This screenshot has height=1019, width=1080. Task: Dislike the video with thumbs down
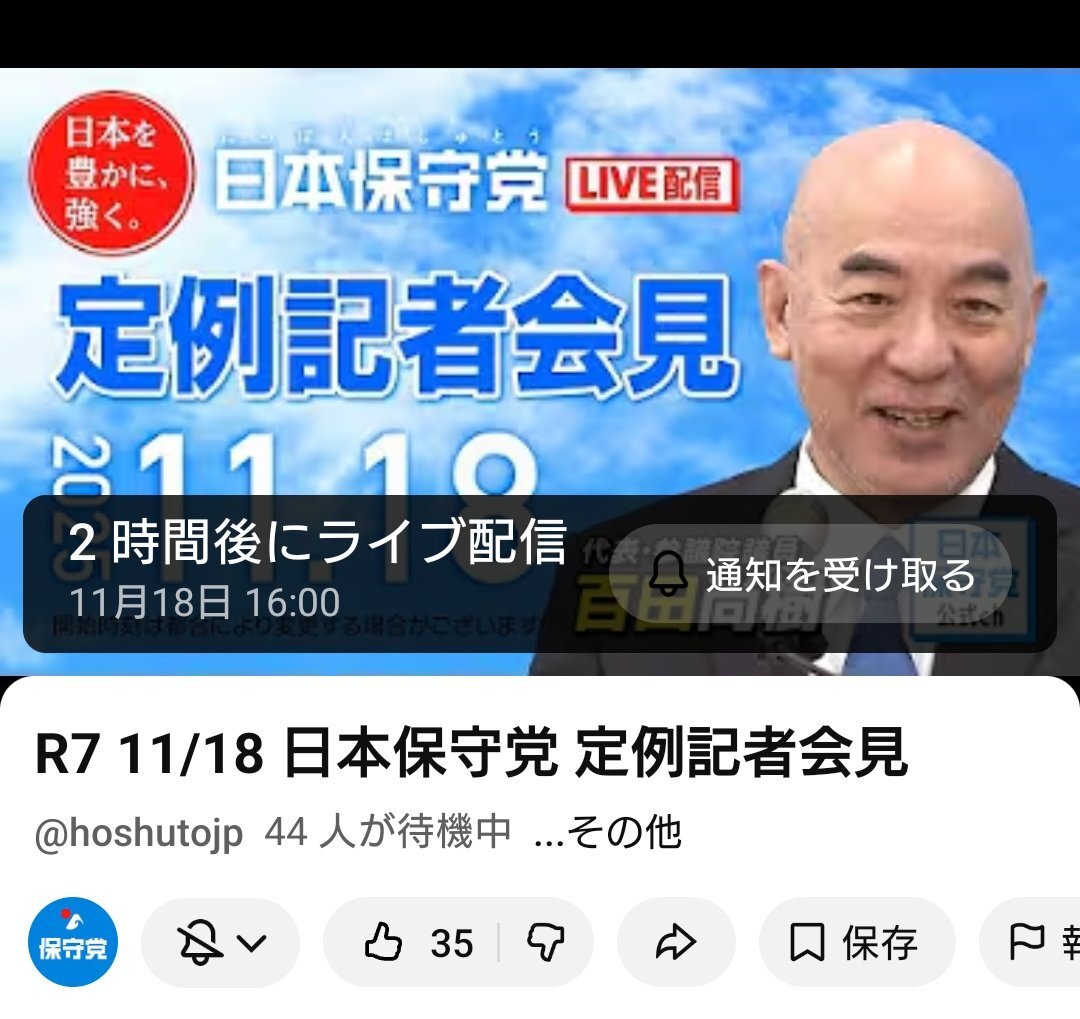pos(546,942)
